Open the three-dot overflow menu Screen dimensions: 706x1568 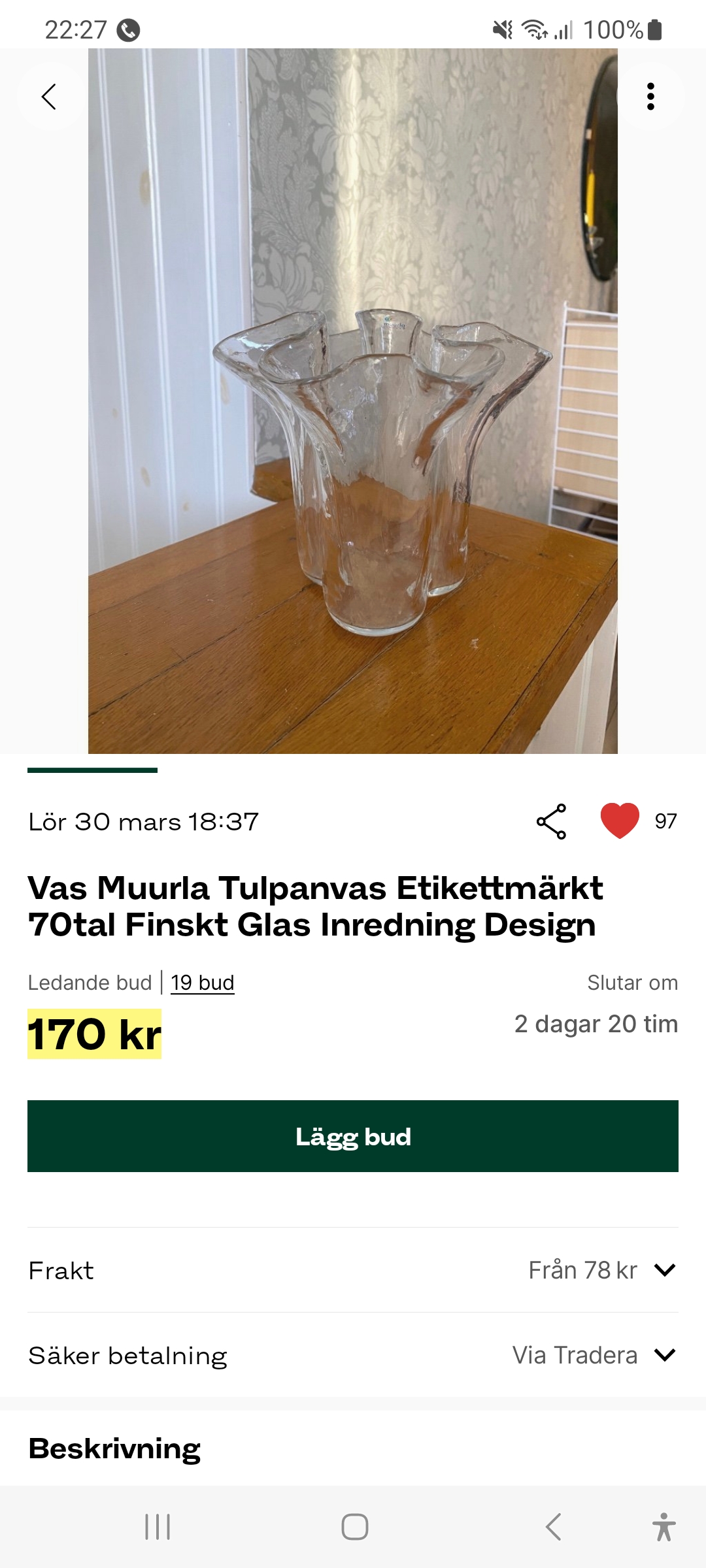click(650, 97)
